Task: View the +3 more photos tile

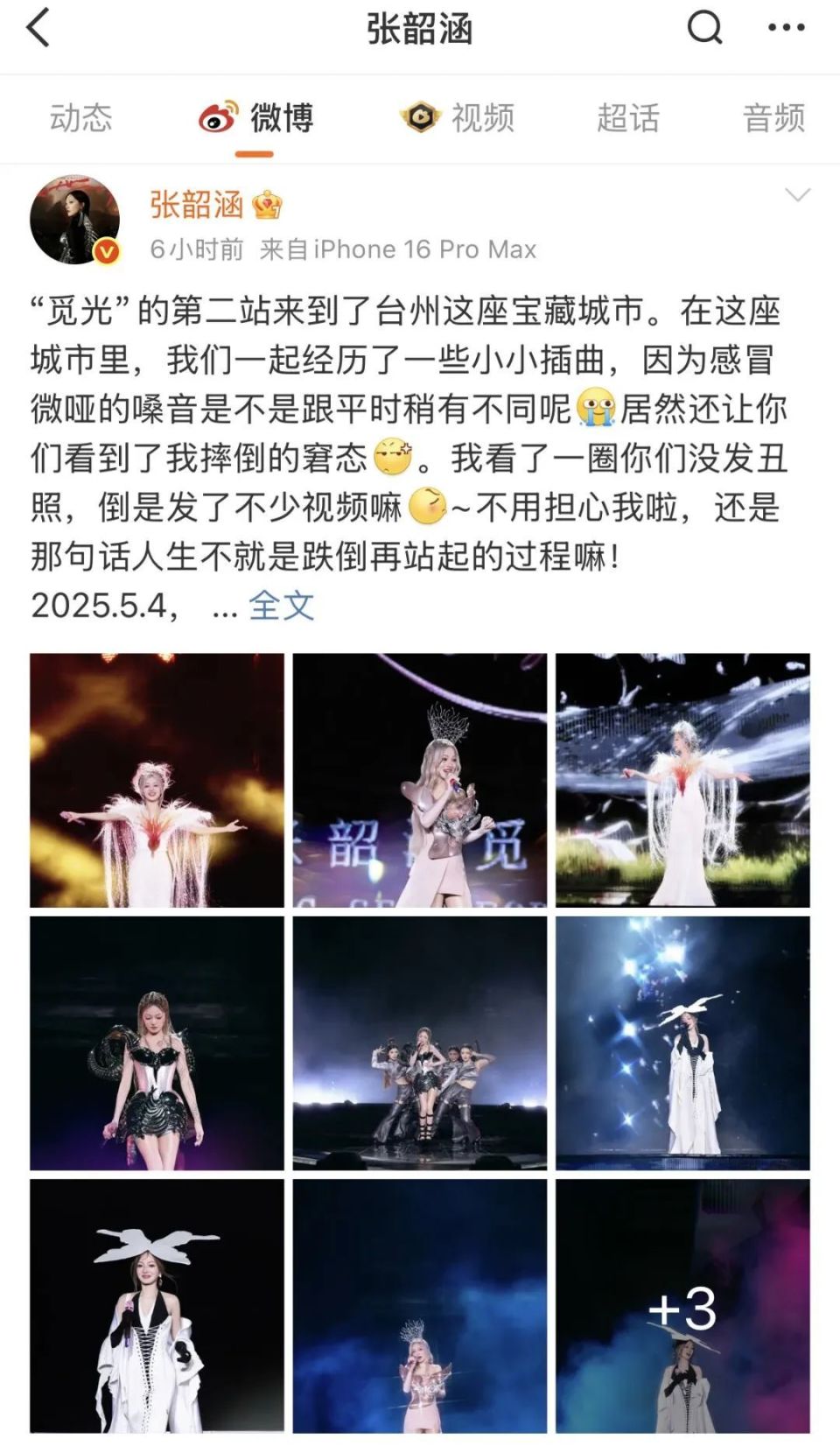Action: 682,1305
